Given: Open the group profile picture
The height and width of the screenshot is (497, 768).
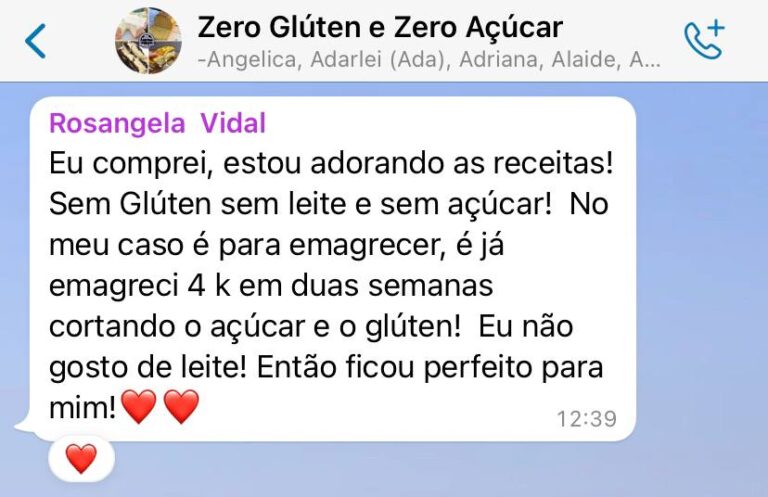Looking at the screenshot, I should [x=148, y=41].
